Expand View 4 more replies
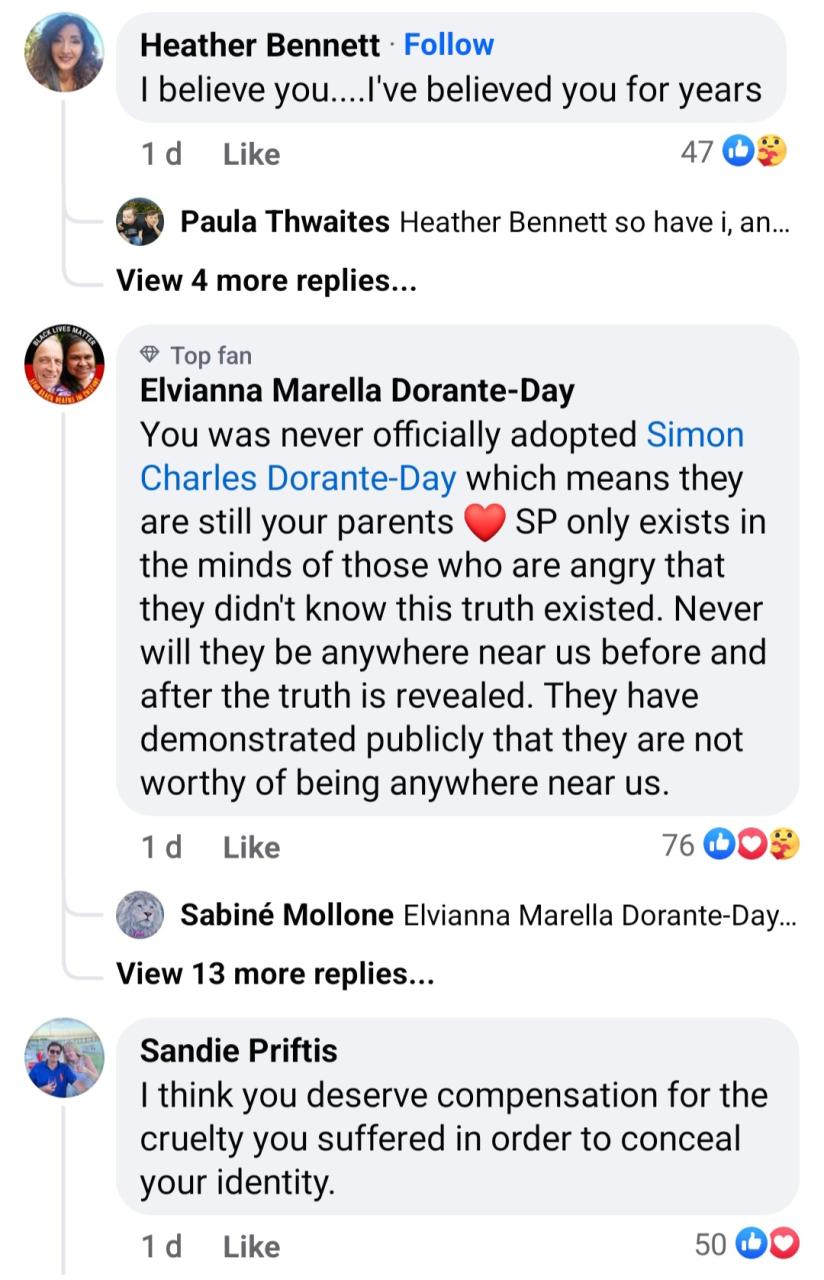 click(266, 280)
